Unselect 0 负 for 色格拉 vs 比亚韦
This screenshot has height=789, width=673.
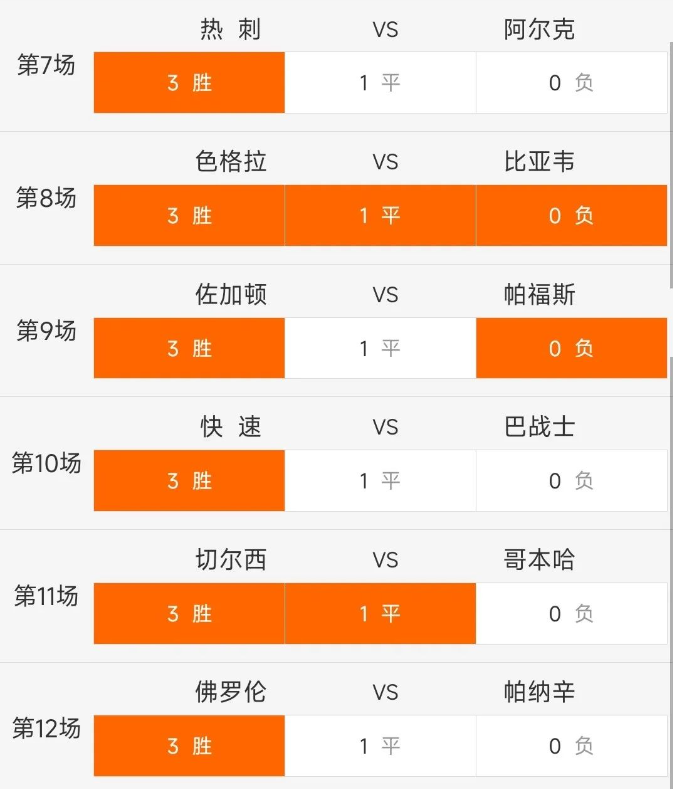(571, 216)
